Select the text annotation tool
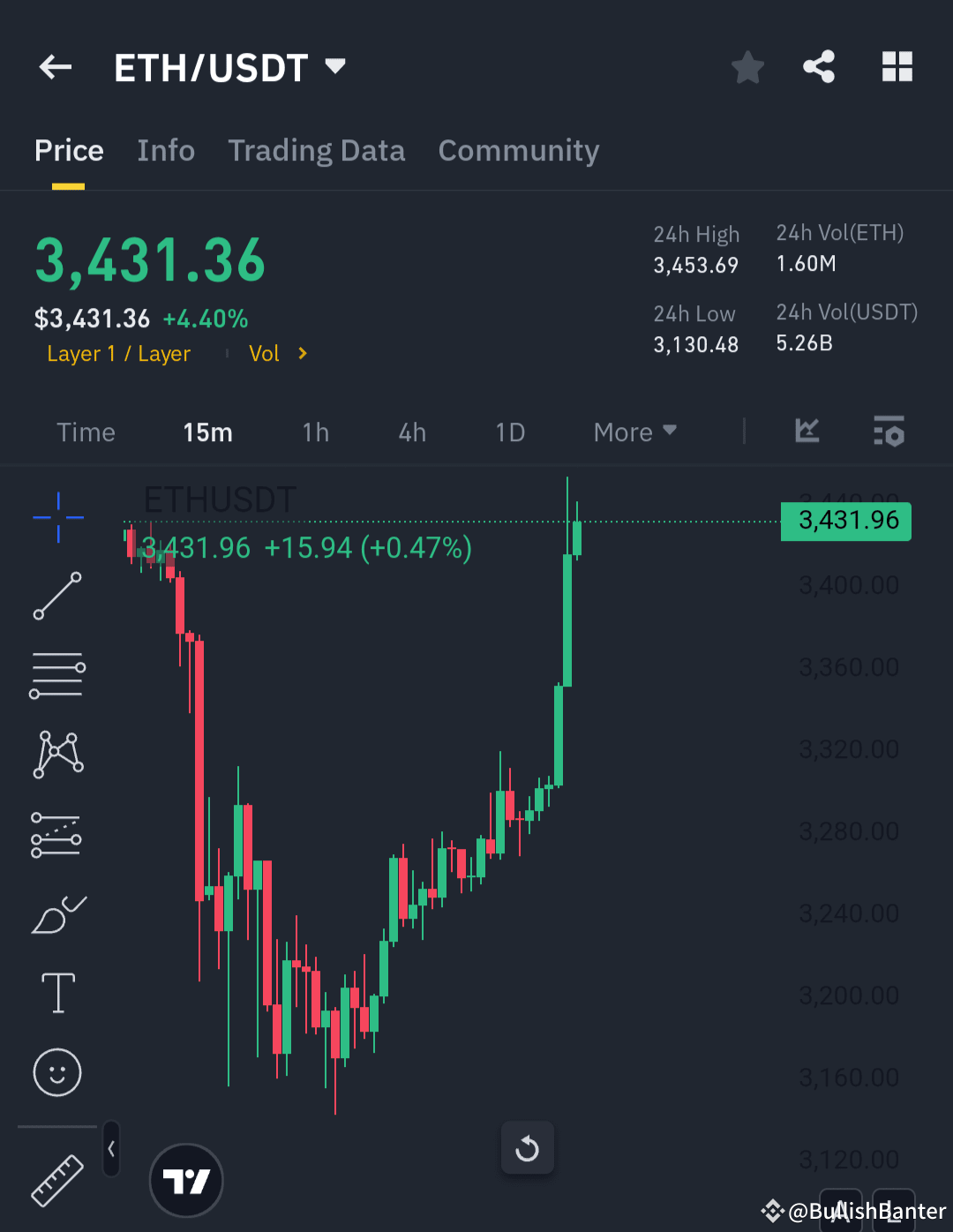This screenshot has height=1232, width=953. click(x=57, y=993)
